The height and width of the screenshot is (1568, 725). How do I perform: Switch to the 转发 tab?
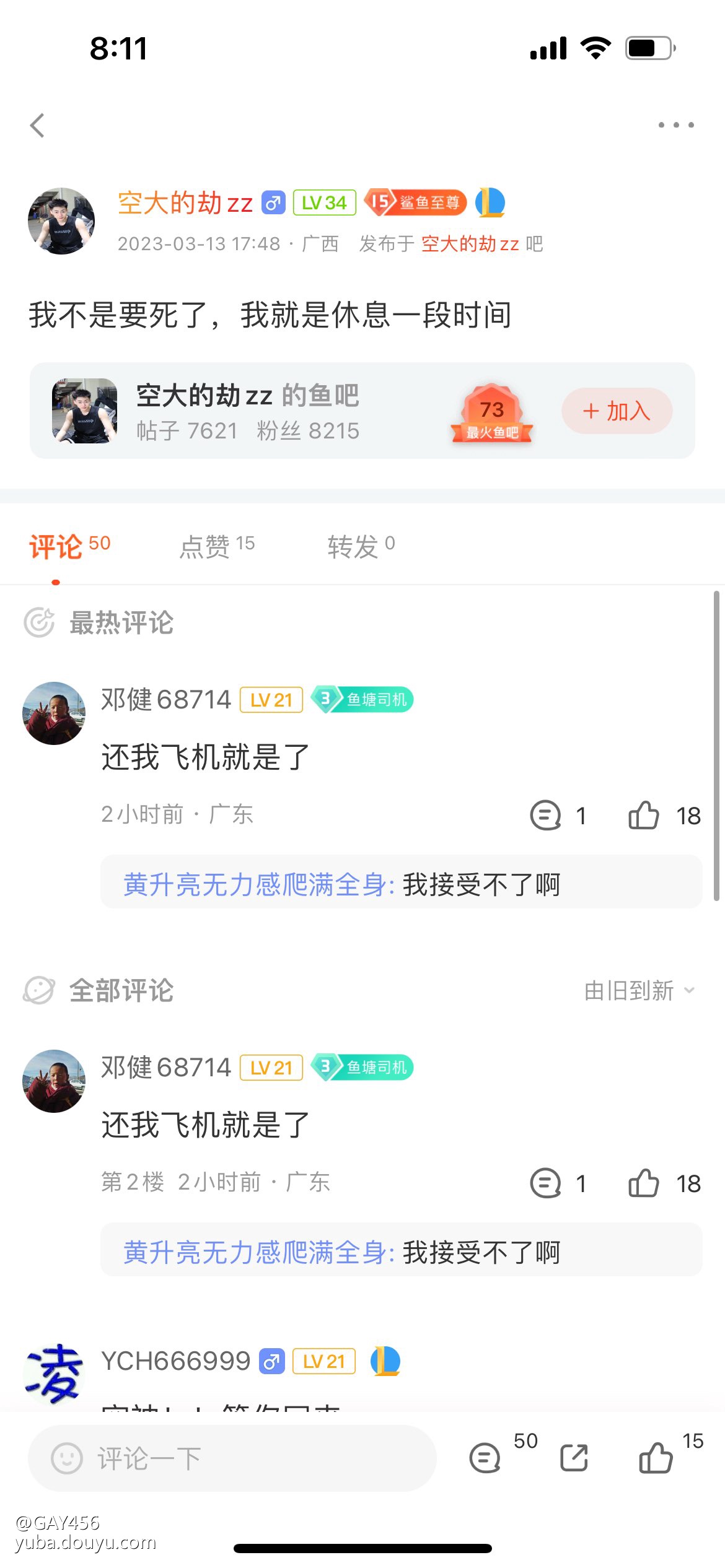[x=361, y=546]
